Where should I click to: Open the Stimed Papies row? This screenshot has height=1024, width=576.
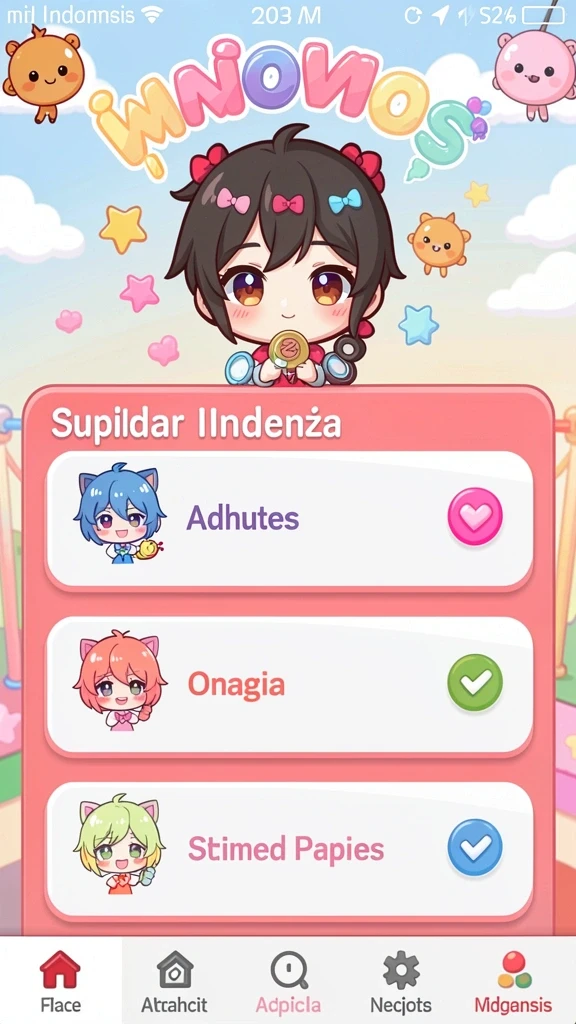point(289,849)
